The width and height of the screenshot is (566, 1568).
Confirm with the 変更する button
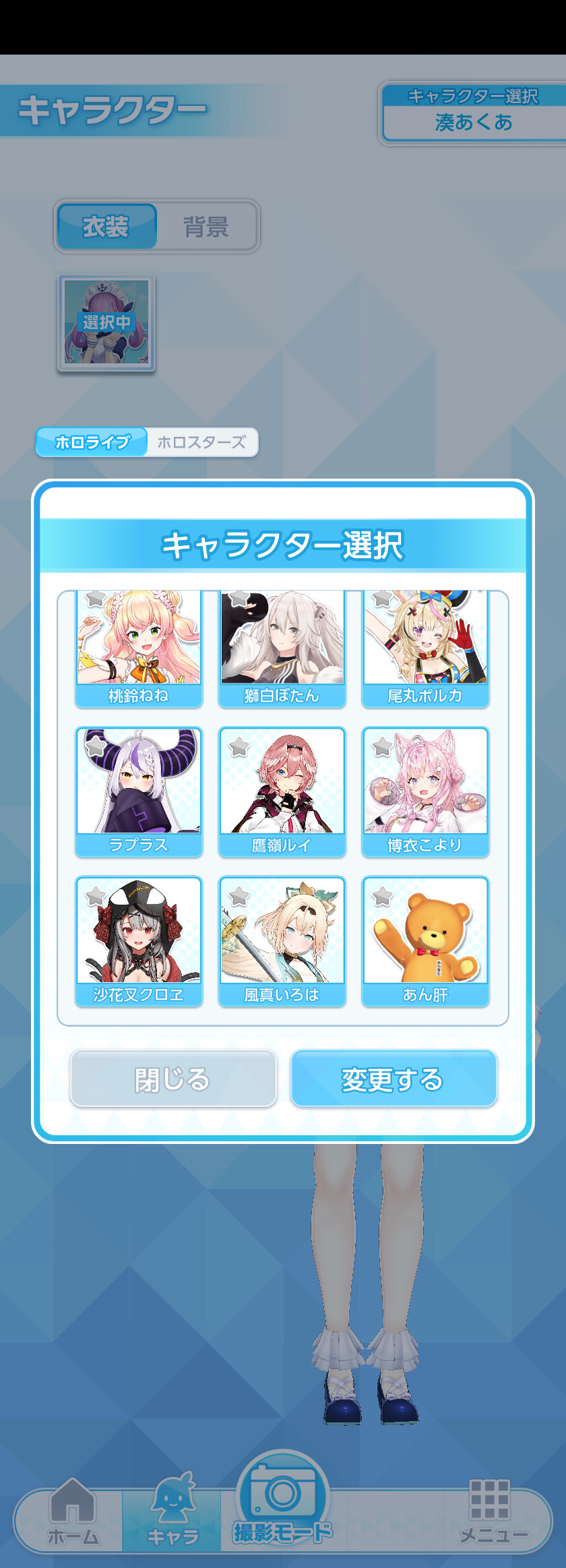click(394, 1079)
